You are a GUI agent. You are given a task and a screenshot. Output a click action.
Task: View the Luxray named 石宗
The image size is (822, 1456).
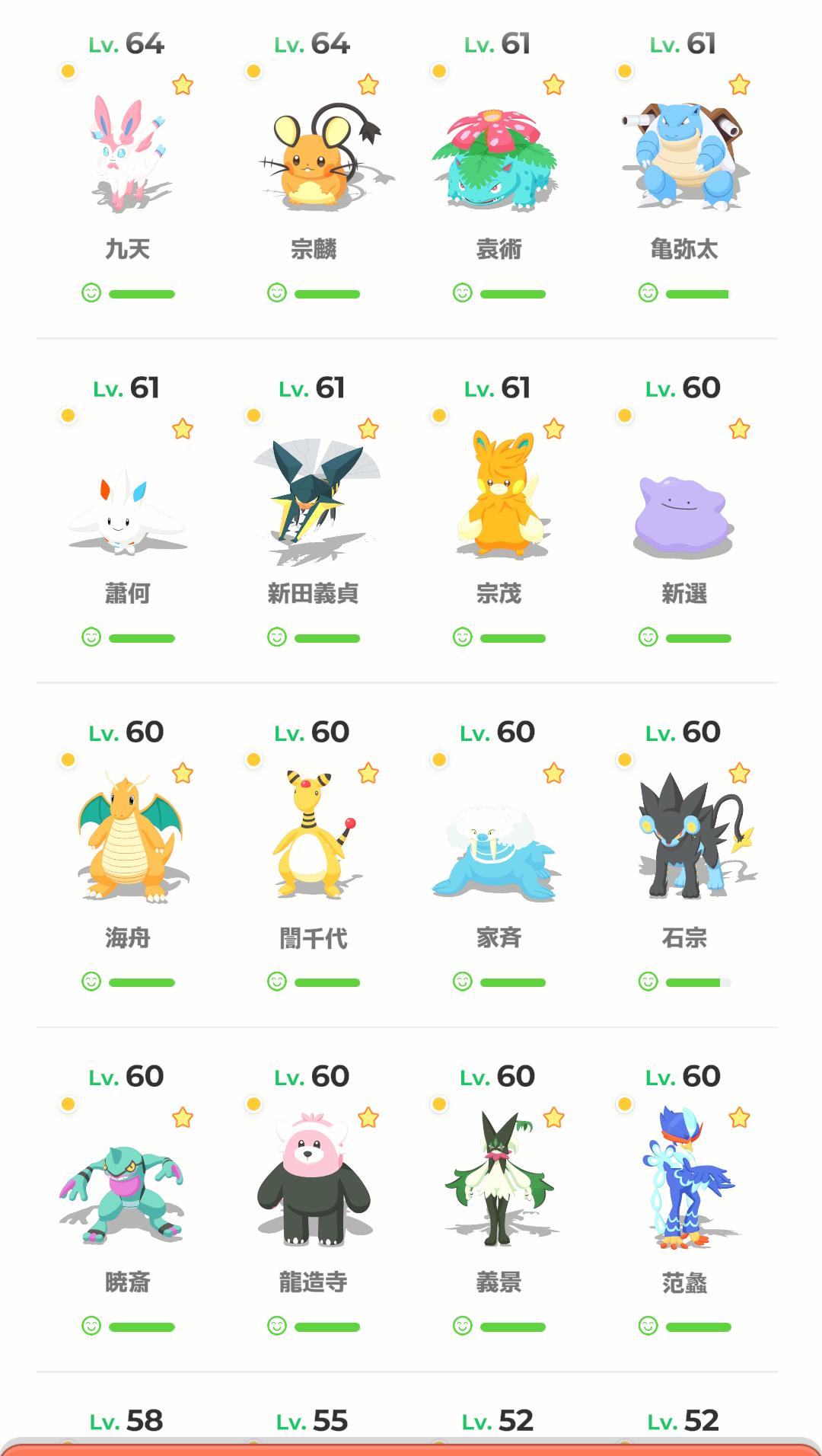click(x=683, y=838)
